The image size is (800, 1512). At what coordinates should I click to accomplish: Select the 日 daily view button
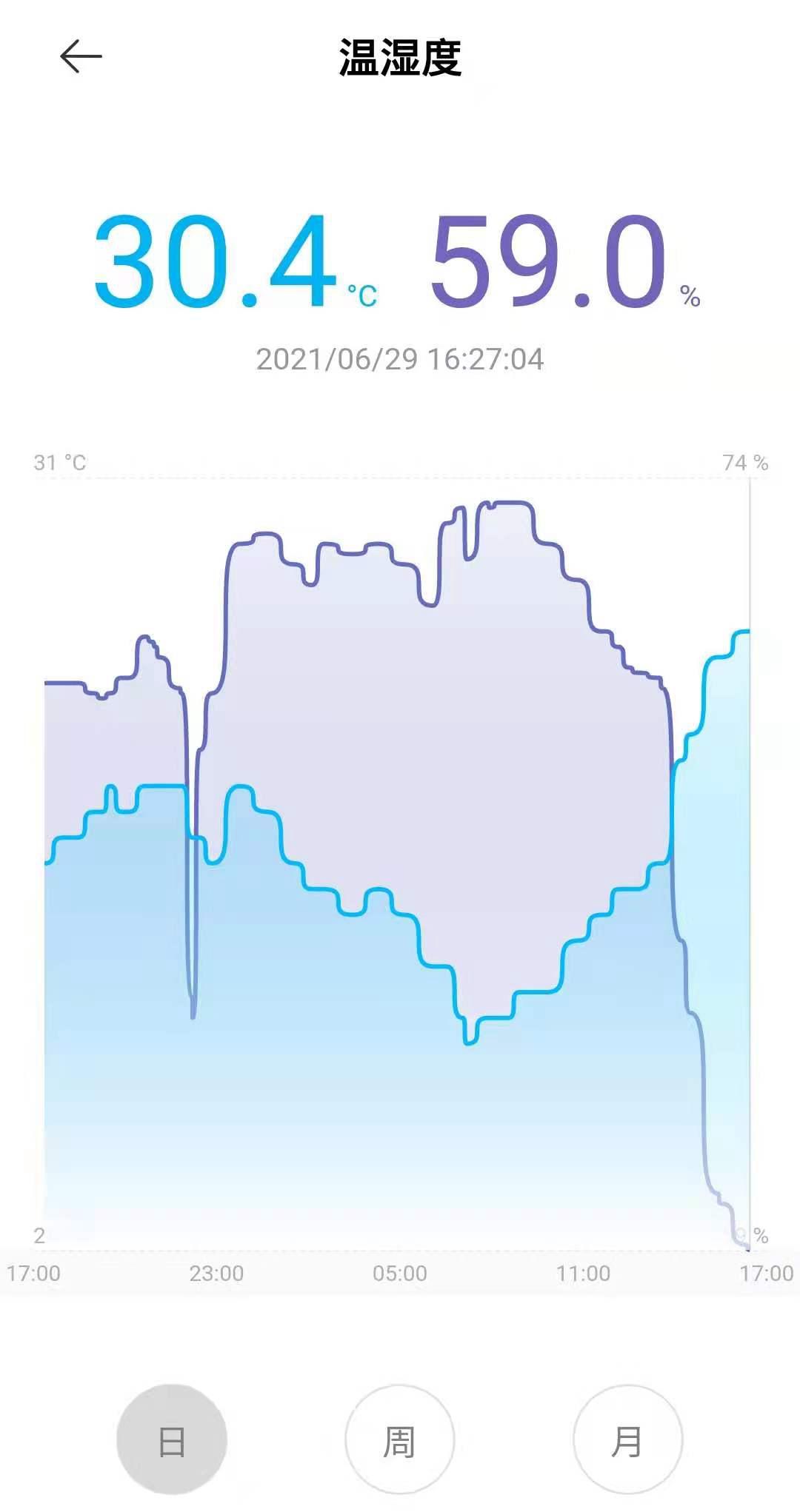pyautogui.click(x=173, y=1439)
